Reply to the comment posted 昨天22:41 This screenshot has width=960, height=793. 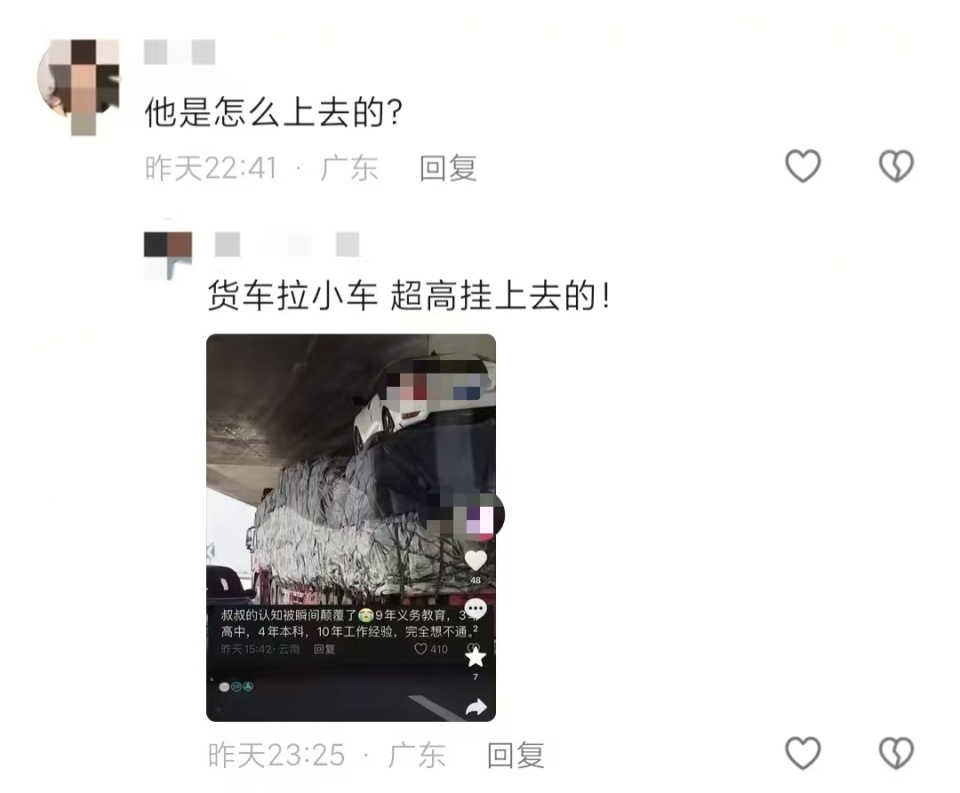coord(448,168)
